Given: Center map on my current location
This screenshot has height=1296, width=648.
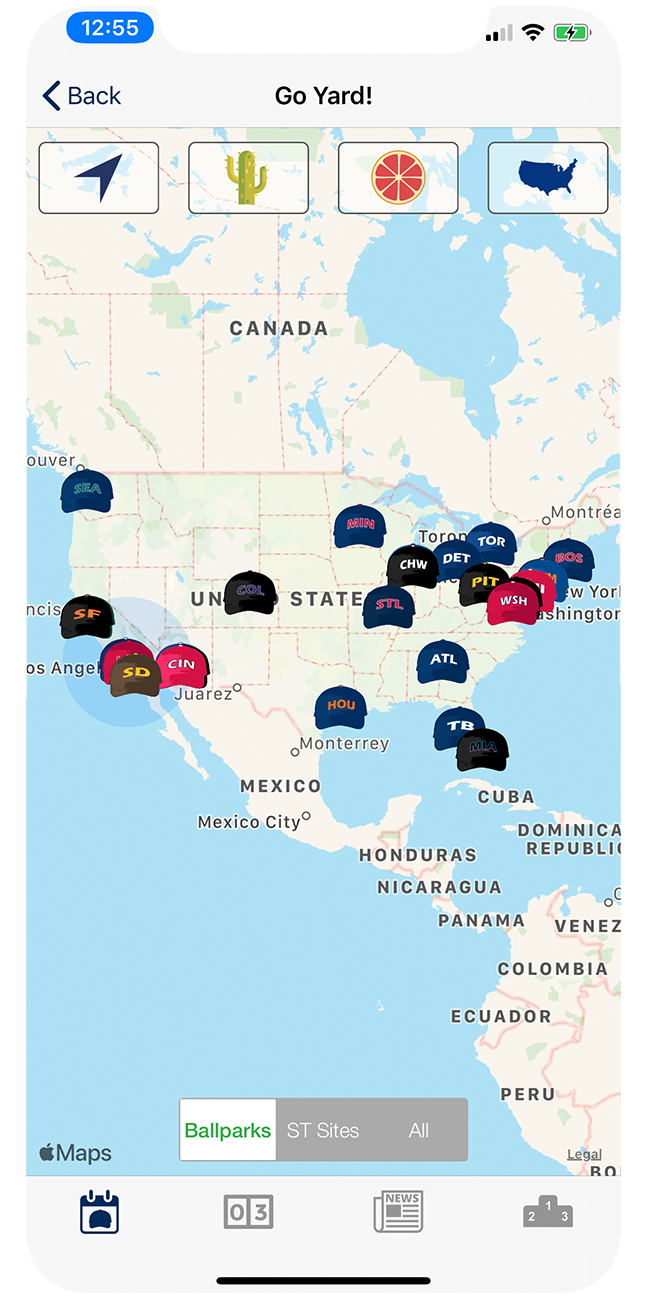Looking at the screenshot, I should [98, 178].
